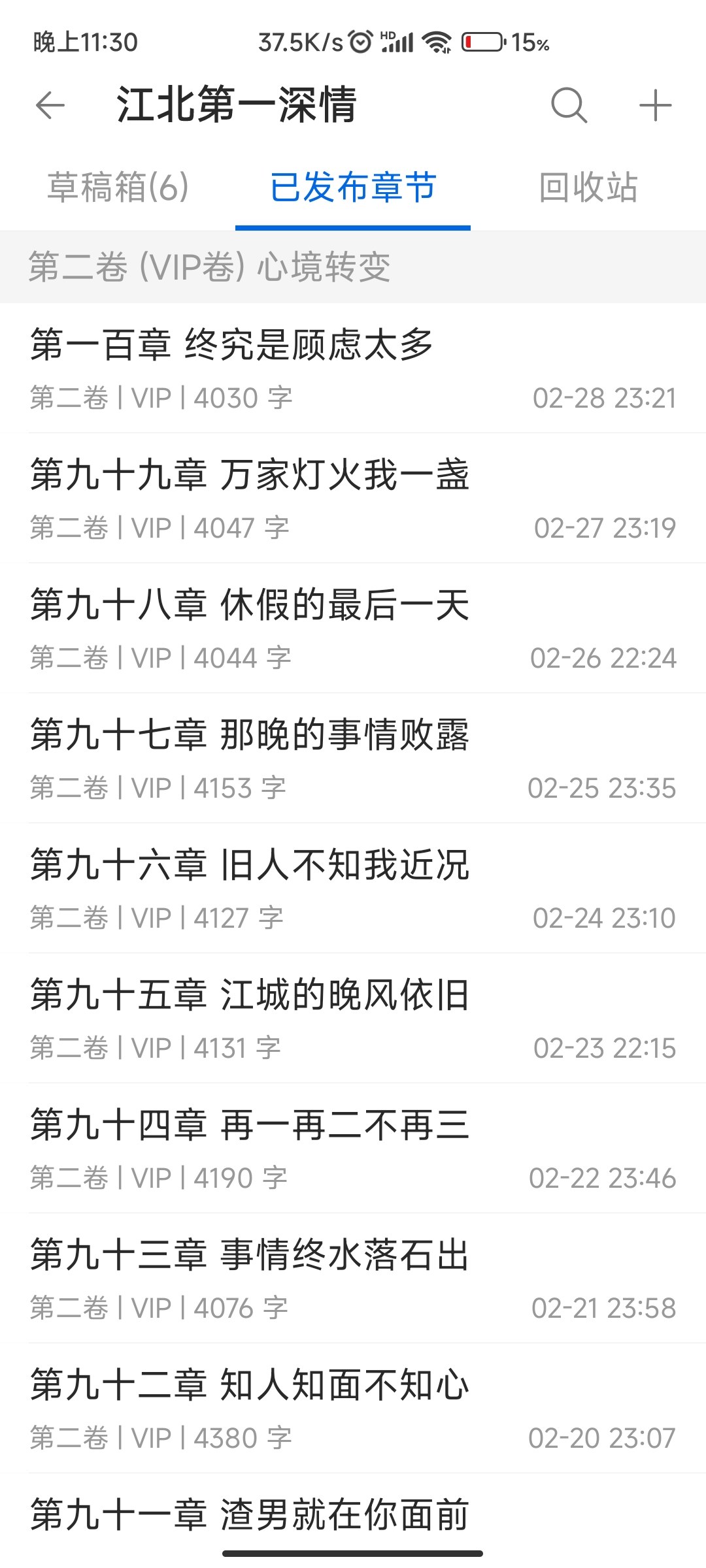Open chapter 第九十七章 那晚的事情败露
This screenshot has width=706, height=1568.
click(x=353, y=758)
